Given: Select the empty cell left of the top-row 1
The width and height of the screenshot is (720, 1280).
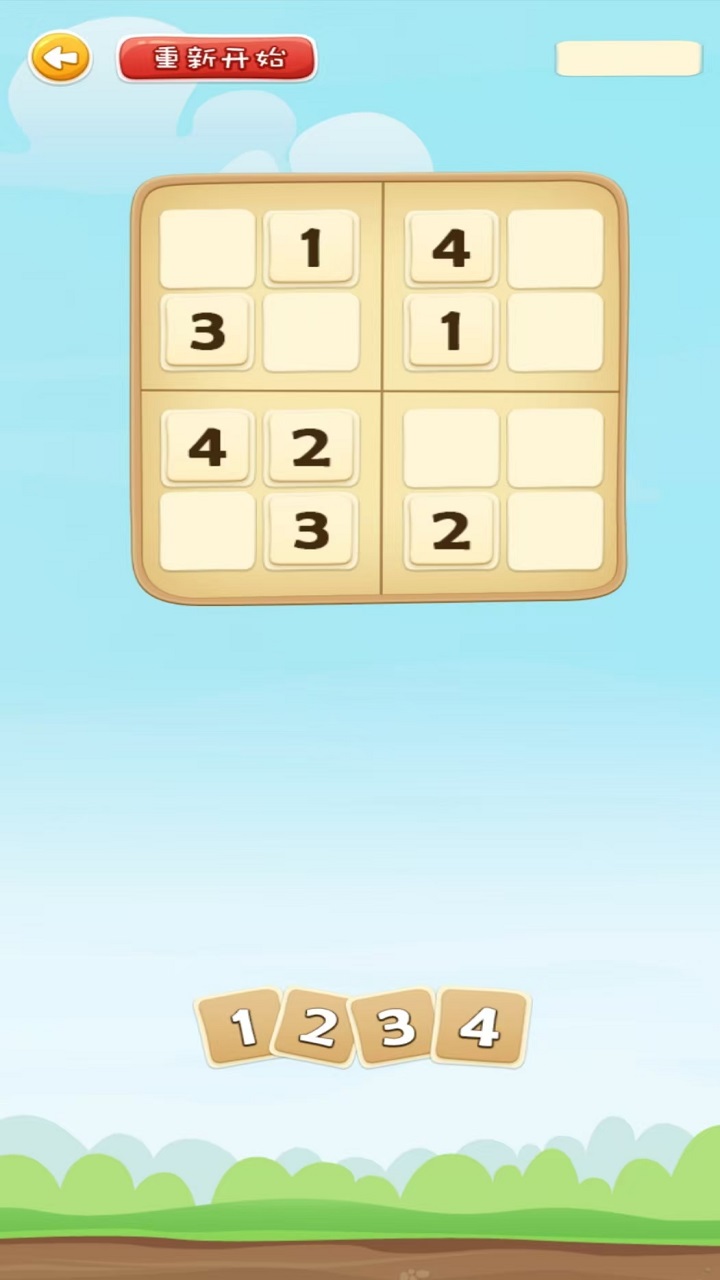Looking at the screenshot, I should pos(207,248).
